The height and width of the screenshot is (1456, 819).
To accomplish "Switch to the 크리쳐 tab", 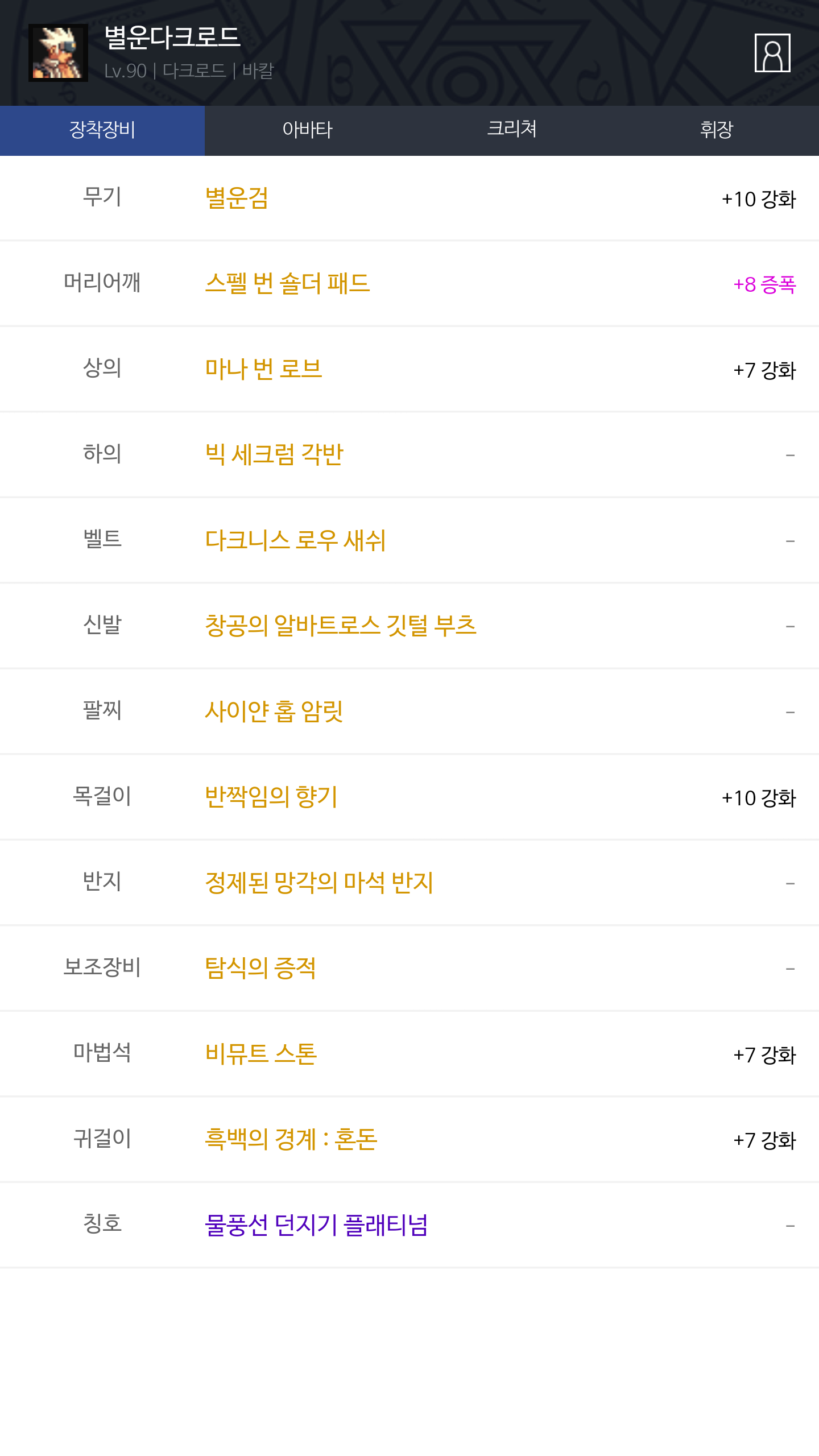I will pyautogui.click(x=512, y=130).
